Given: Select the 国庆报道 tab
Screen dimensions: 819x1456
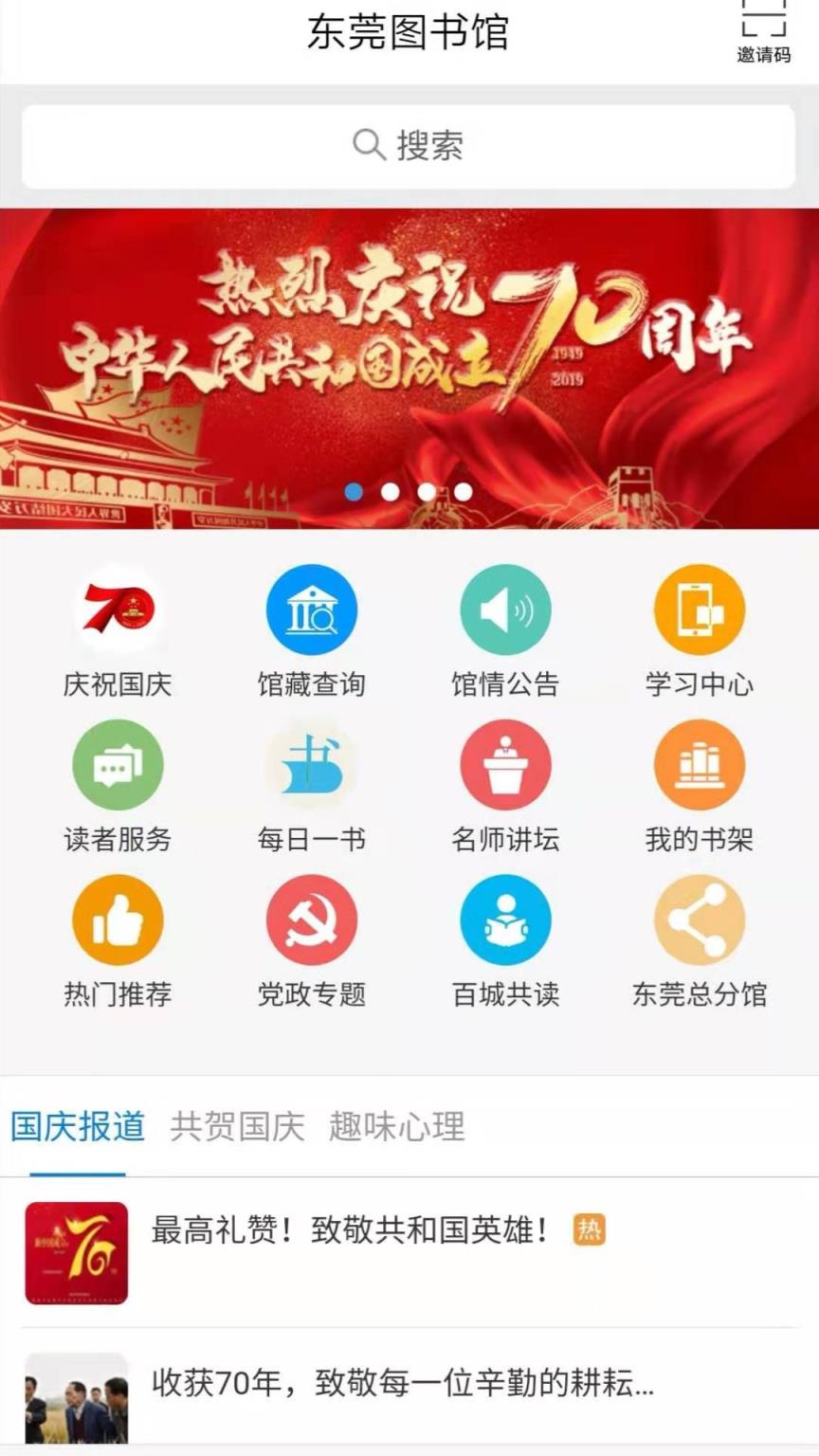Looking at the screenshot, I should point(77,1127).
